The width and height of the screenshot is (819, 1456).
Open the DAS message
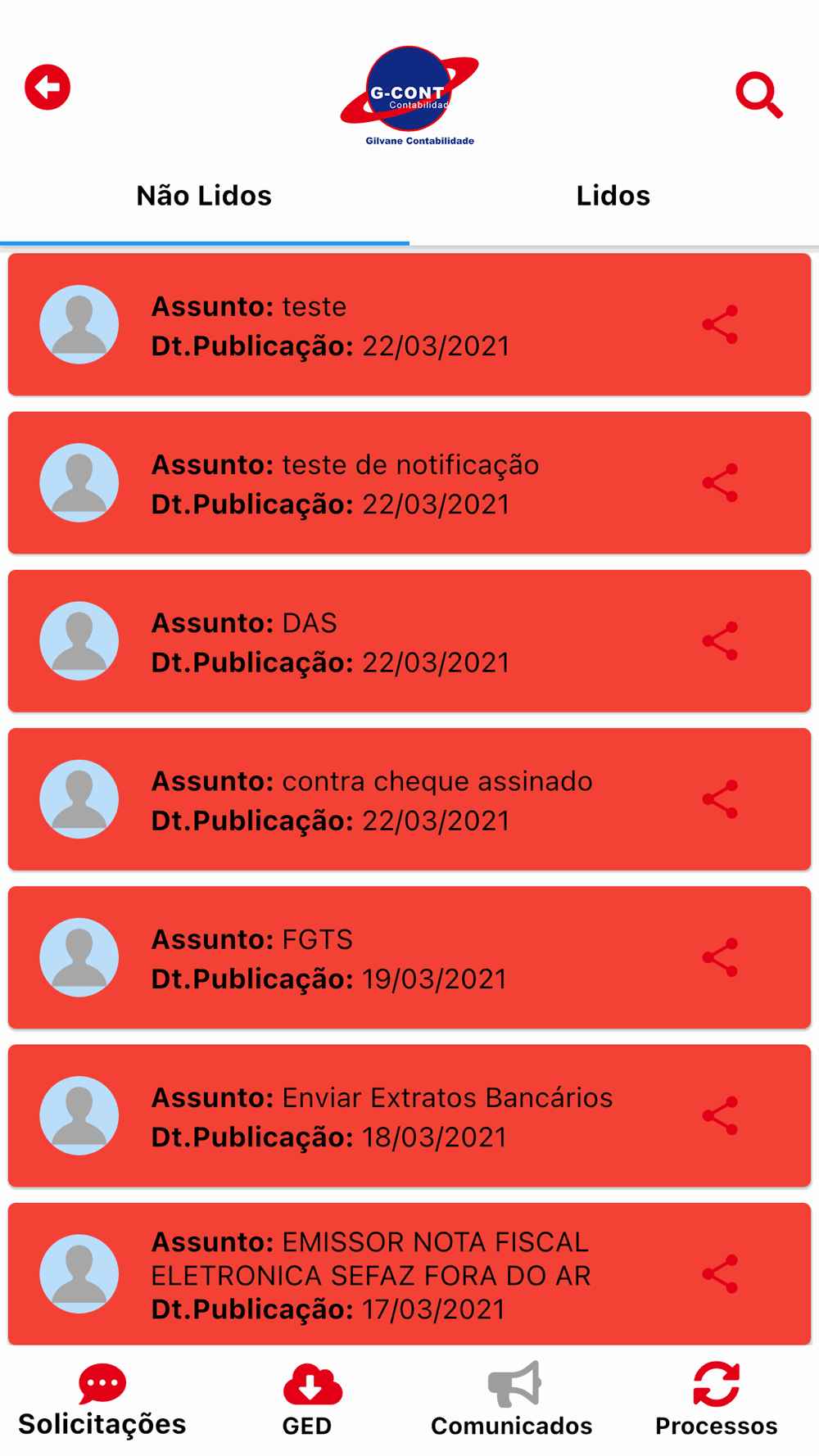point(409,641)
